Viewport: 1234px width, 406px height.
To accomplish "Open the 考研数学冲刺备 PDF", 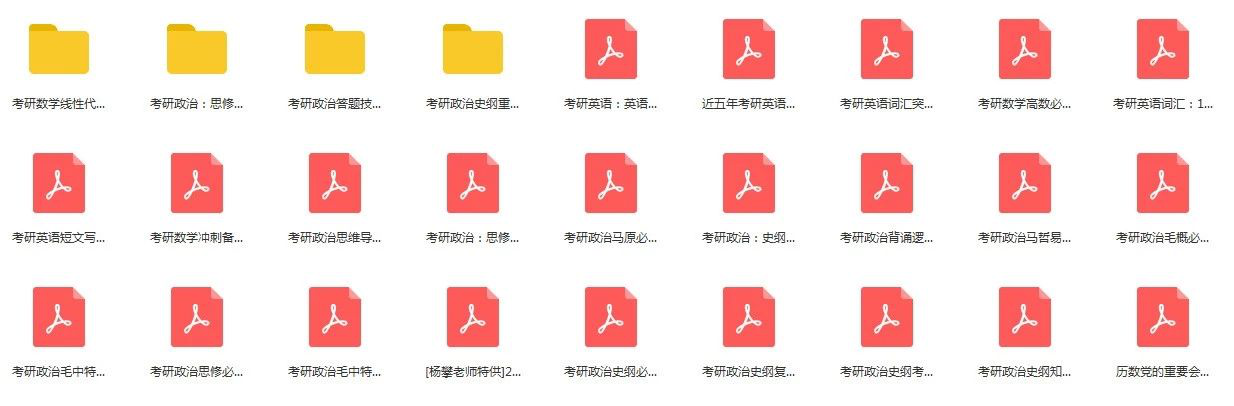I will pos(196,183).
